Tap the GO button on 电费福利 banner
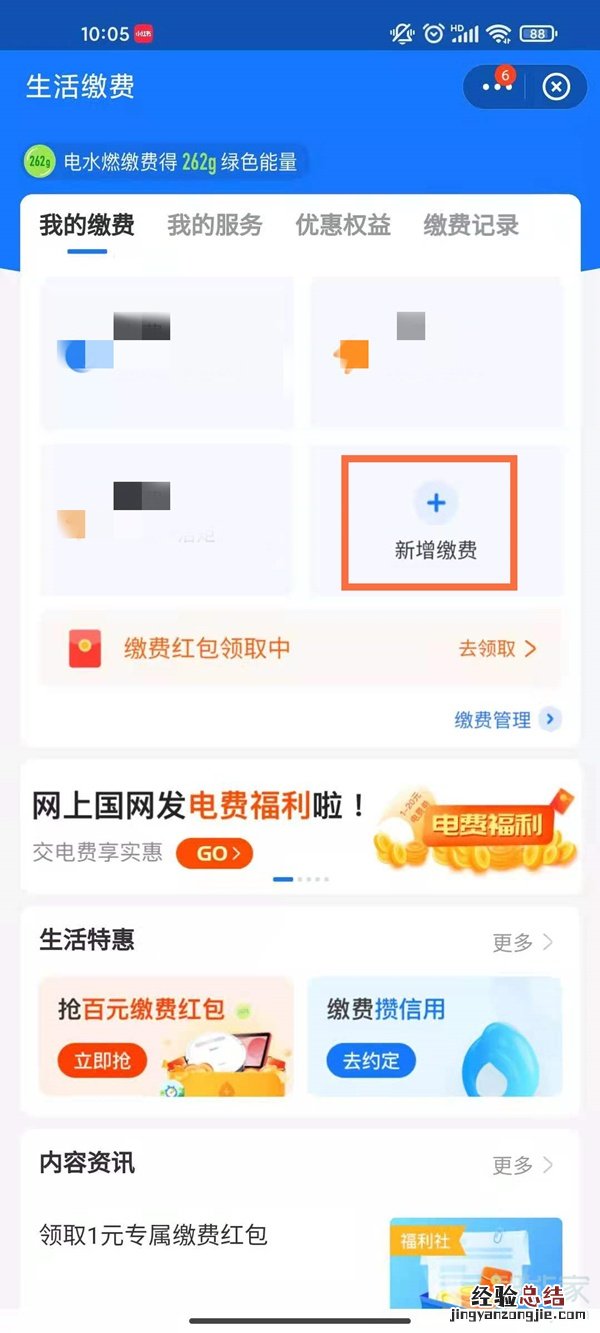 (x=214, y=853)
